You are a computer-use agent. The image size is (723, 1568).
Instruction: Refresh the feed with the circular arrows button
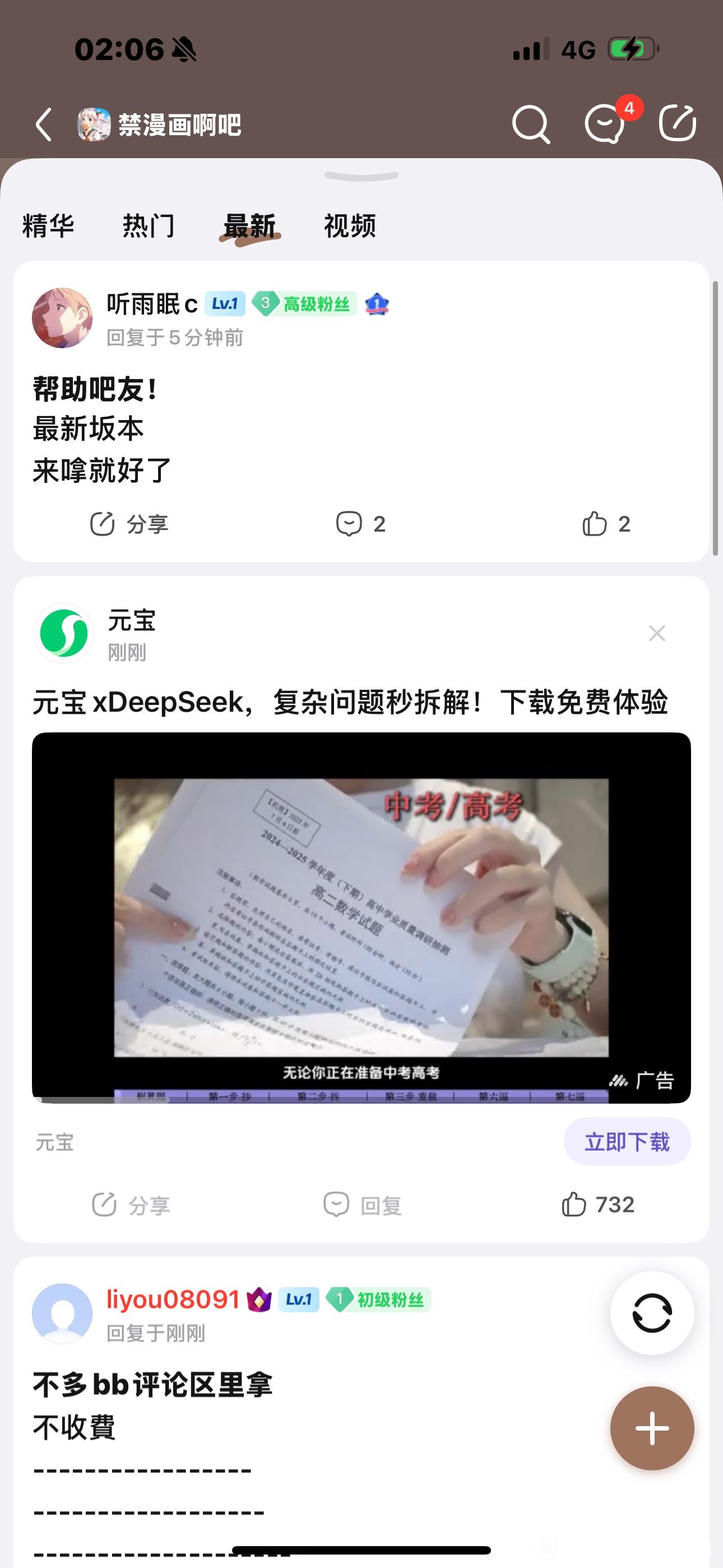click(652, 1313)
